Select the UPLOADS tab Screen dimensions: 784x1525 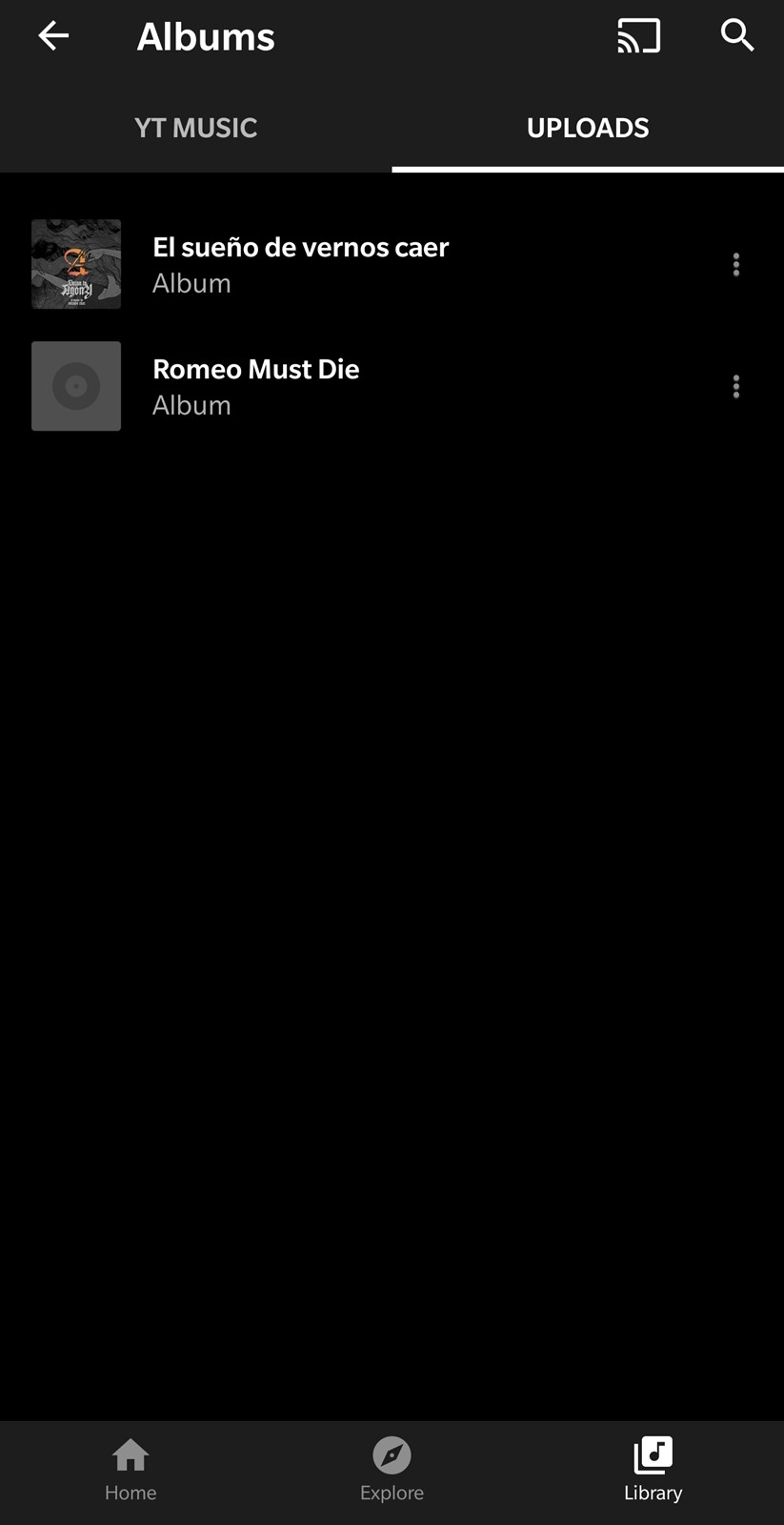[588, 128]
